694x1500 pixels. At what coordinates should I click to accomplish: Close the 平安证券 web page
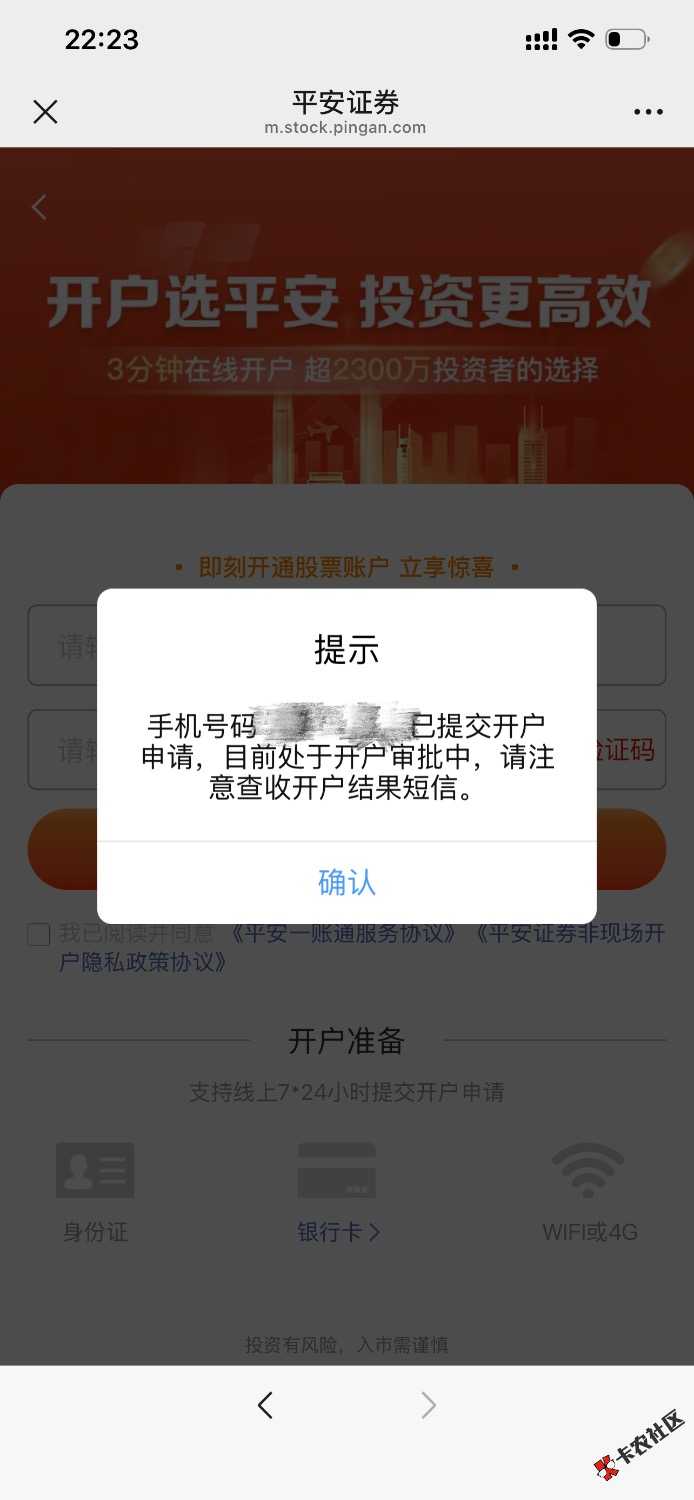click(x=45, y=111)
